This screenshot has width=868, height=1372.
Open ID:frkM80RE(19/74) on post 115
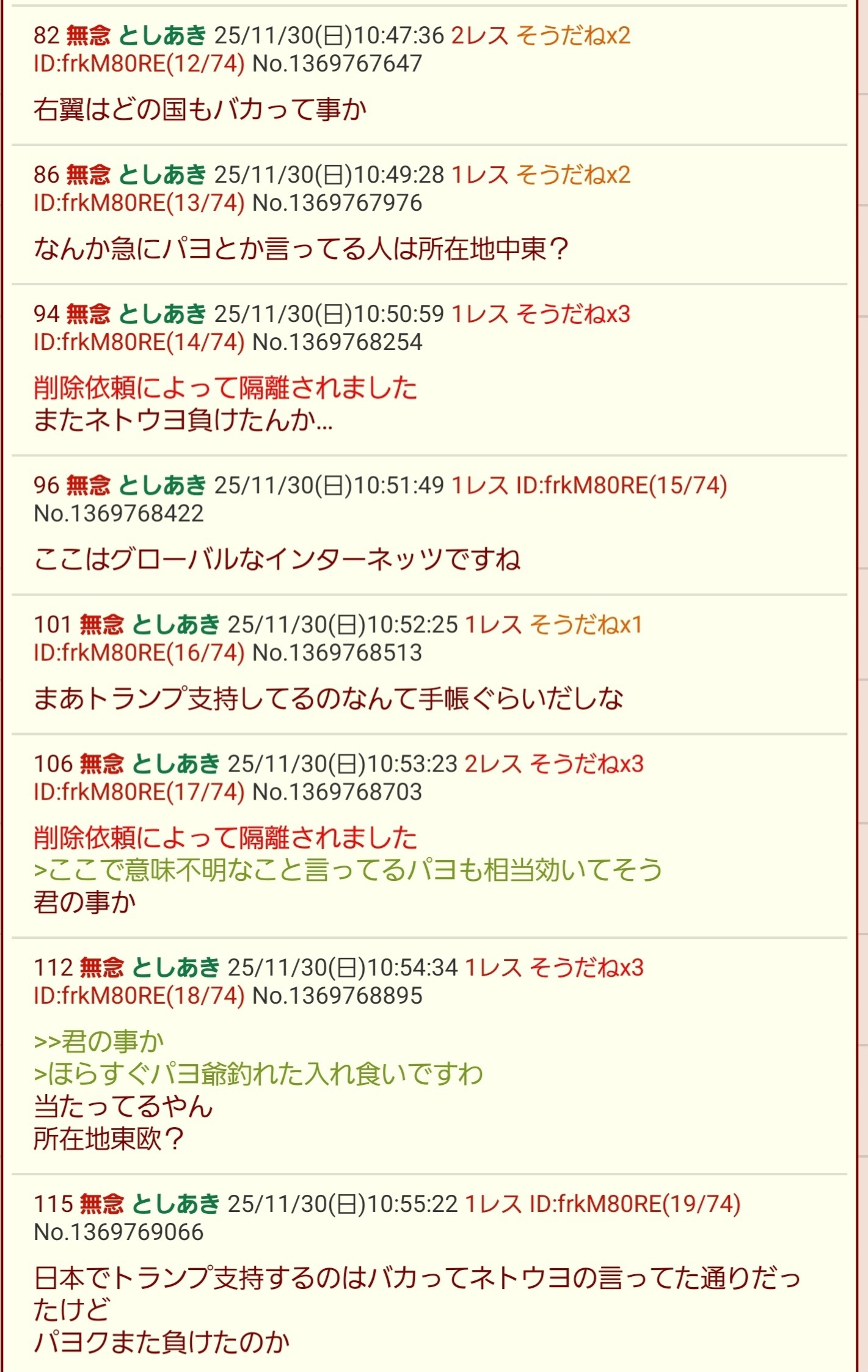[635, 1204]
